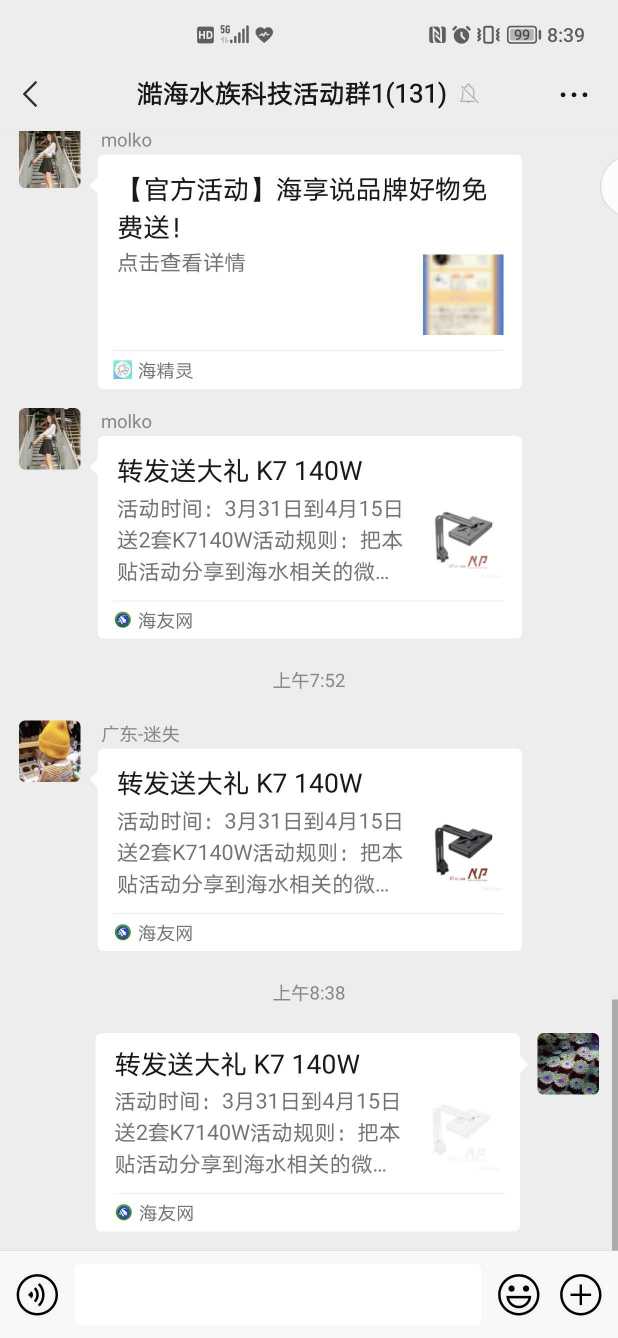
Task: Open the chat info overflow menu
Action: 574,95
